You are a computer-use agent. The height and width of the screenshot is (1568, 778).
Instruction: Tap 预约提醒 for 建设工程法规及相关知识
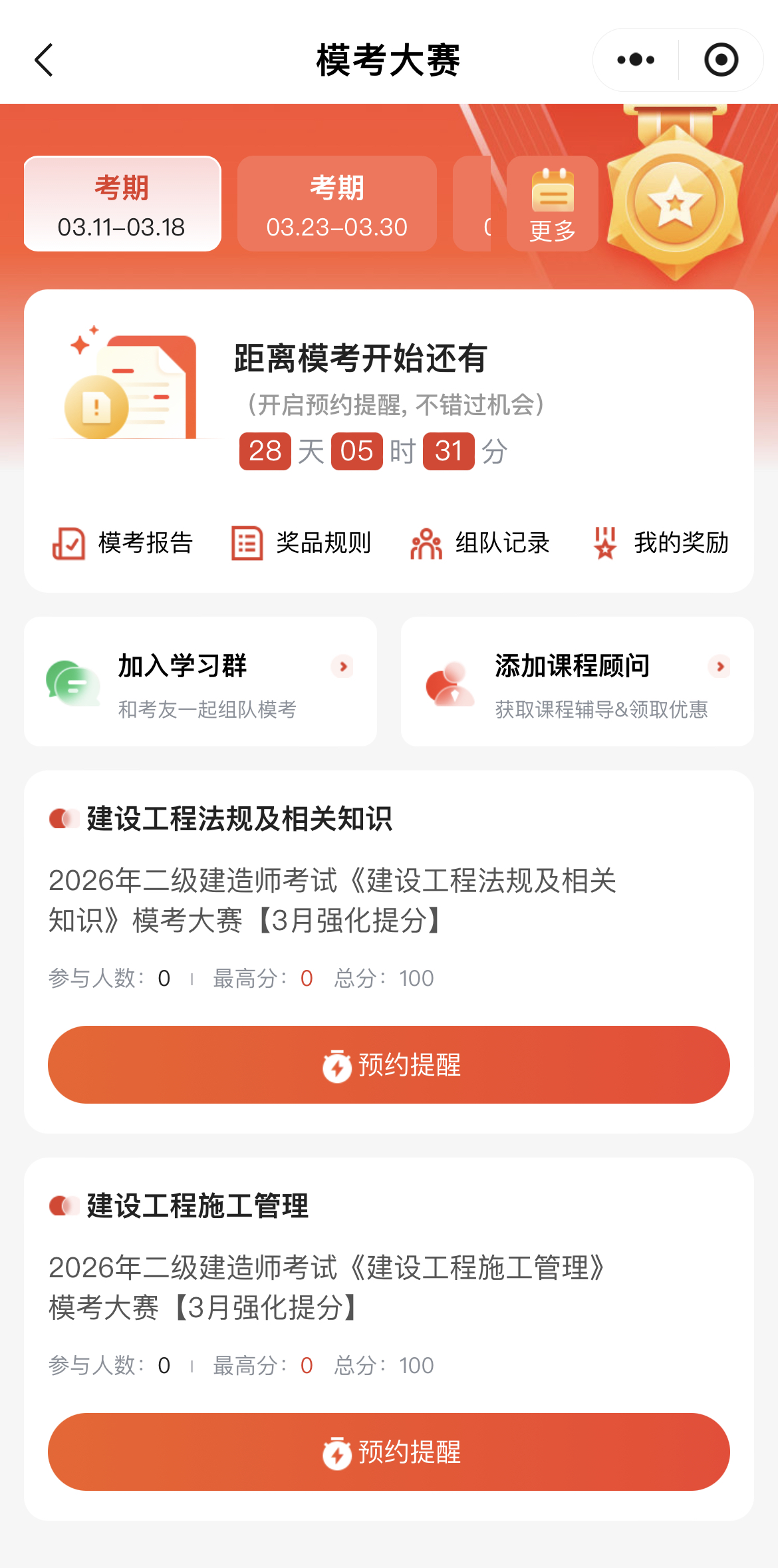(x=389, y=1064)
